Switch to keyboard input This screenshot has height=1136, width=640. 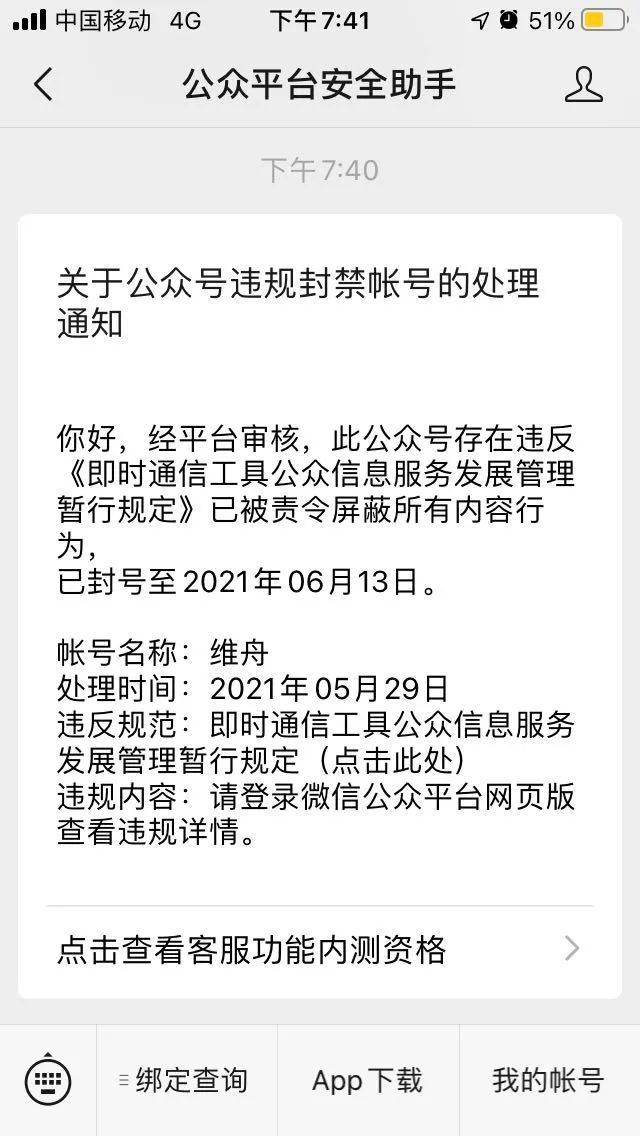[x=47, y=1080]
